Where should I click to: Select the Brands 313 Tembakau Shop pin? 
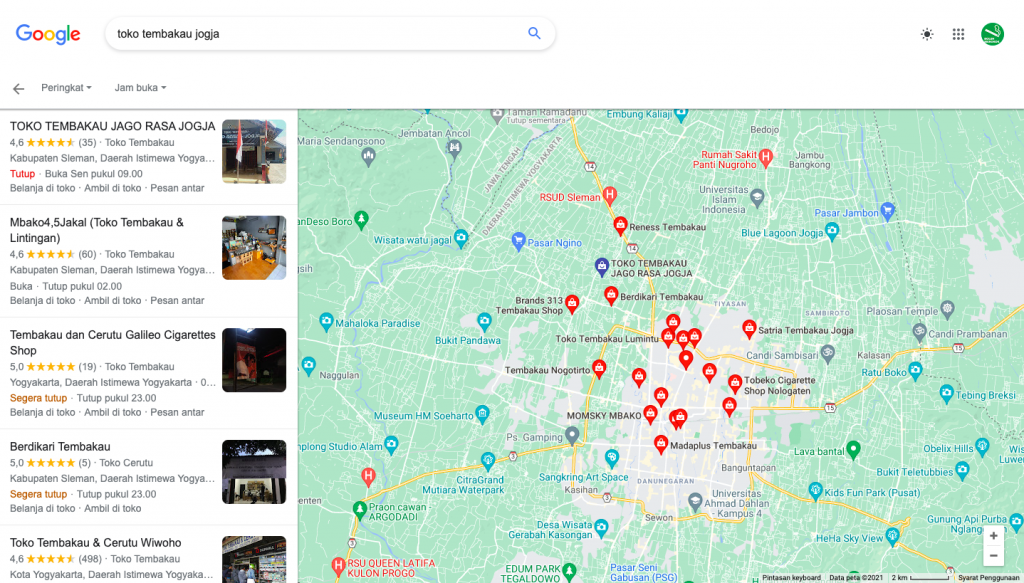point(572,303)
